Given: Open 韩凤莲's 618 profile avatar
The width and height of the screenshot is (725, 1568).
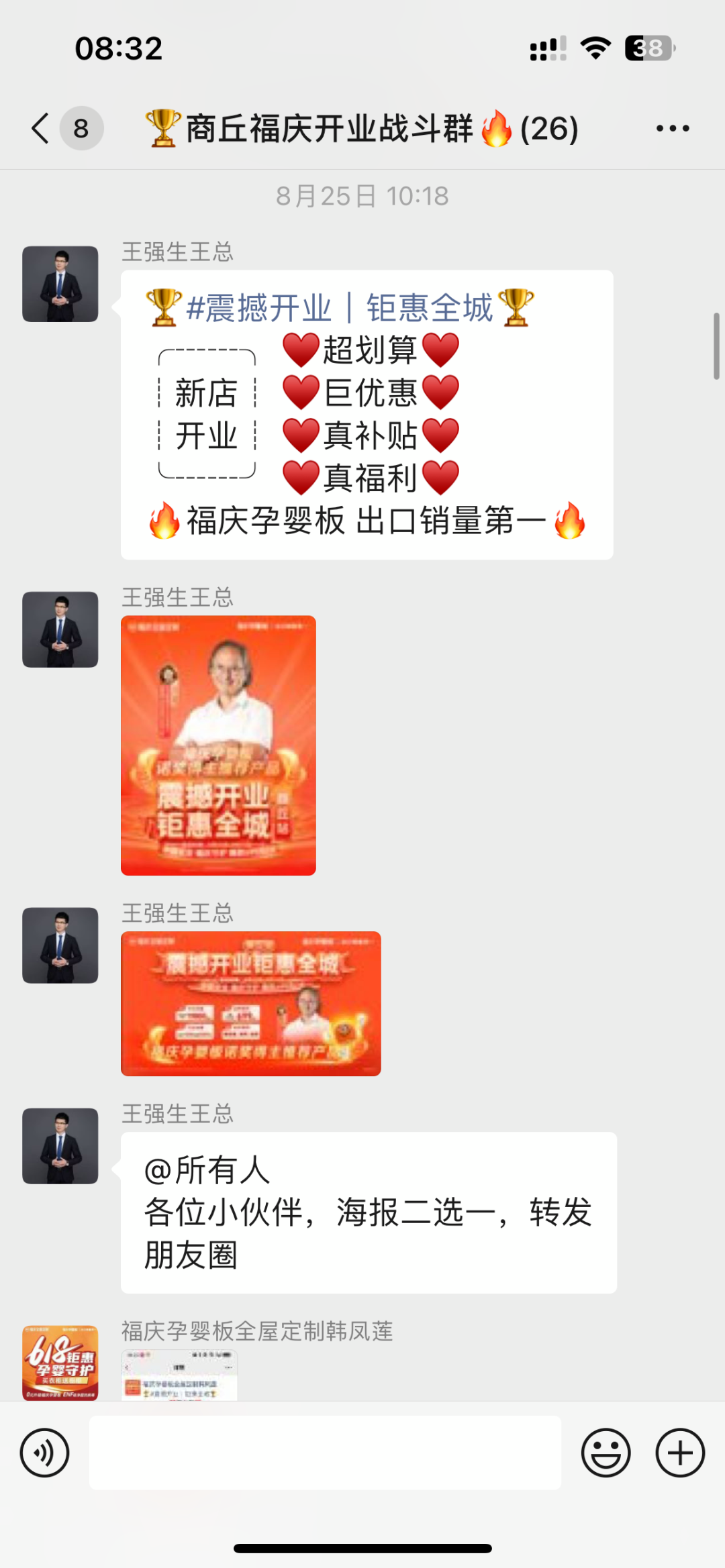Looking at the screenshot, I should pyautogui.click(x=60, y=1362).
